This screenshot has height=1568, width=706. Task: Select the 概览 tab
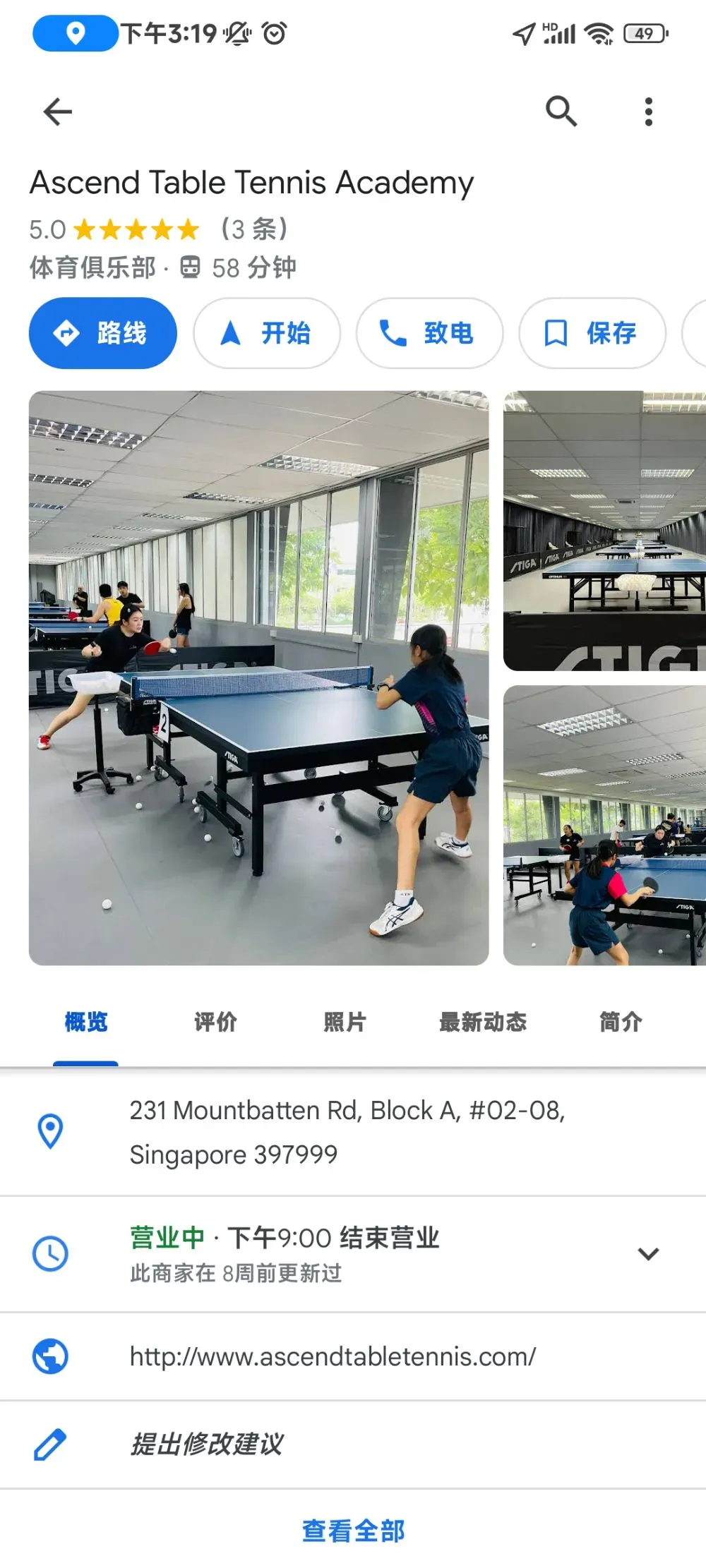click(x=86, y=1022)
